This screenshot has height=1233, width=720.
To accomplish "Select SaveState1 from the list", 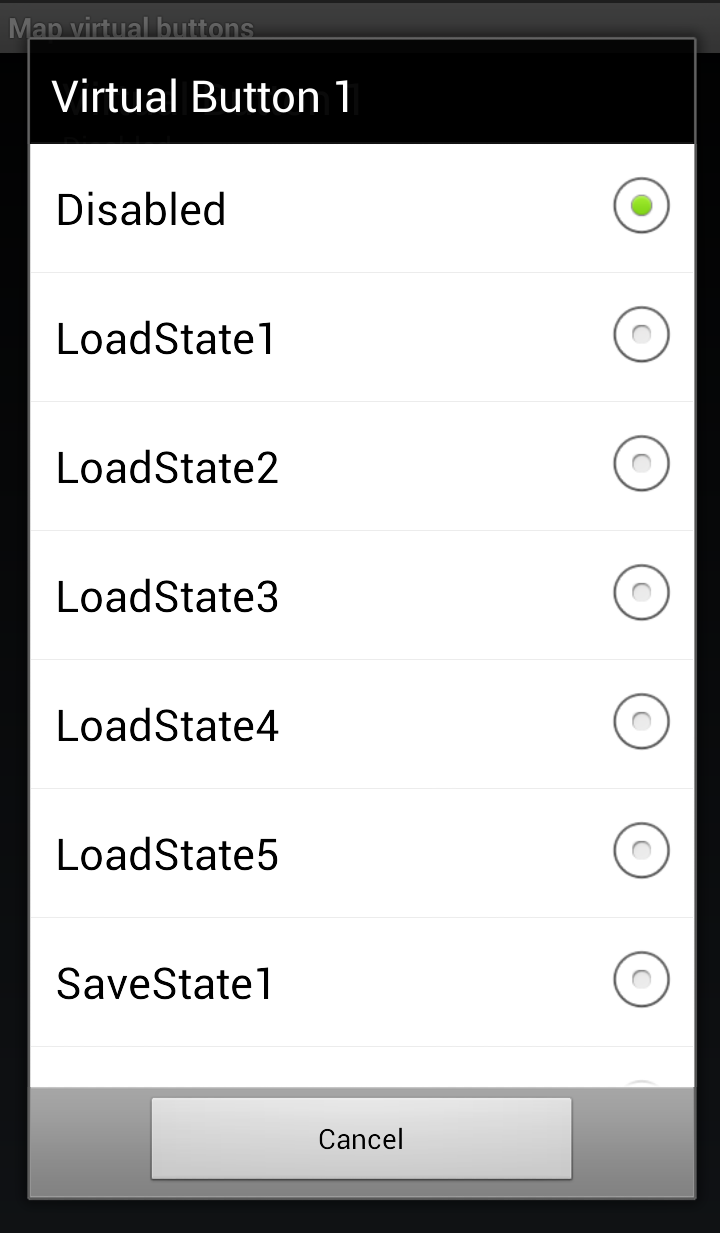I will click(361, 982).
